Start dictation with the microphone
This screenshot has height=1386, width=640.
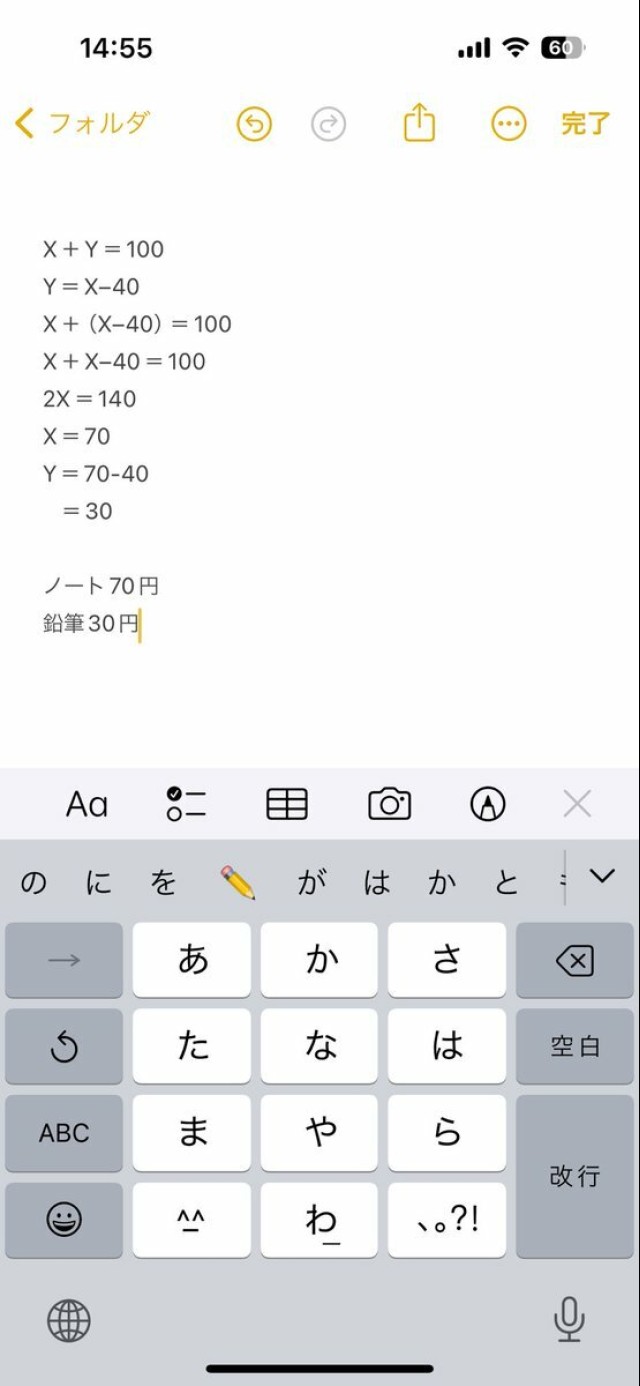(x=569, y=1320)
